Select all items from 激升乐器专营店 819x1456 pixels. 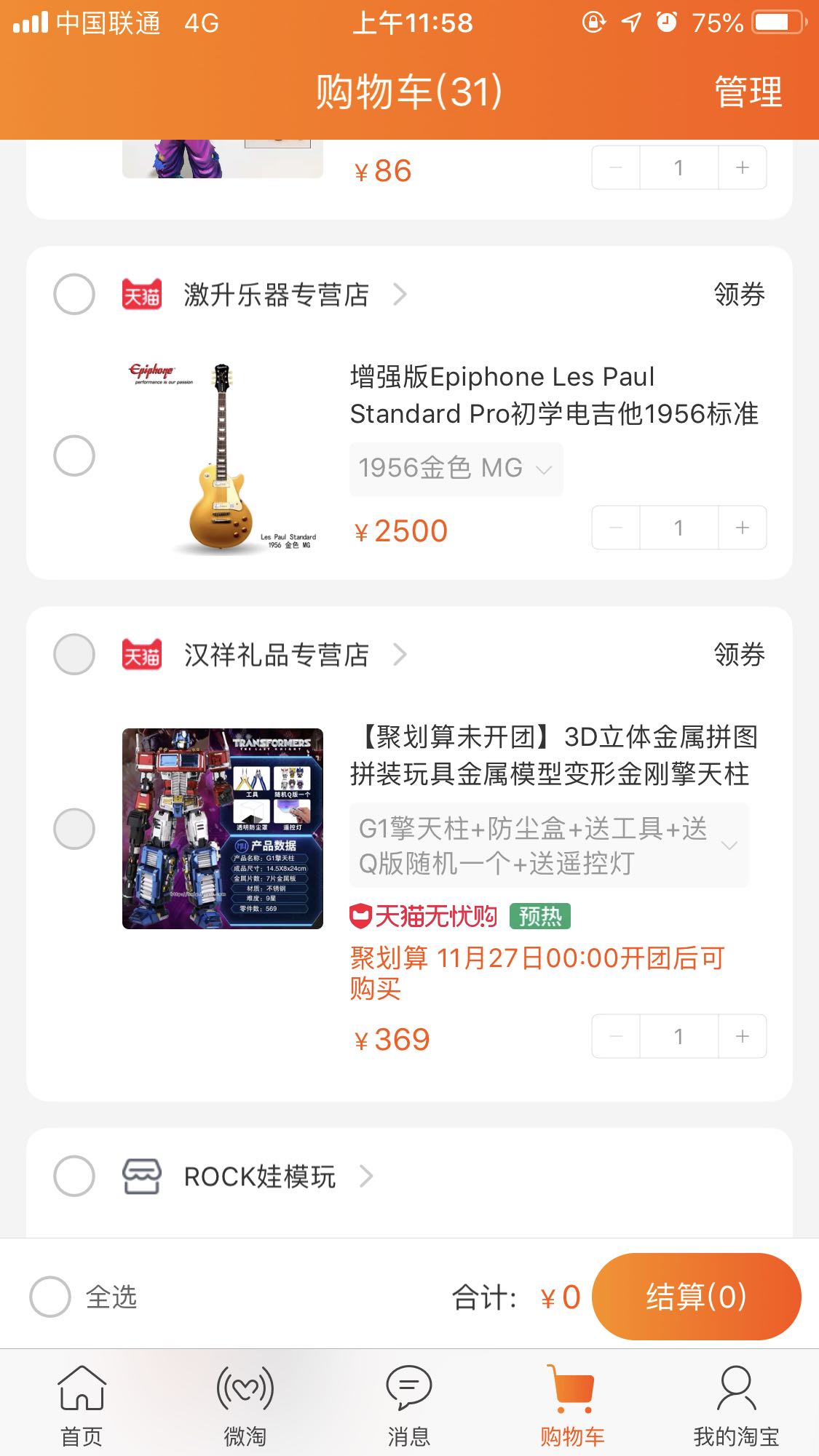click(74, 295)
